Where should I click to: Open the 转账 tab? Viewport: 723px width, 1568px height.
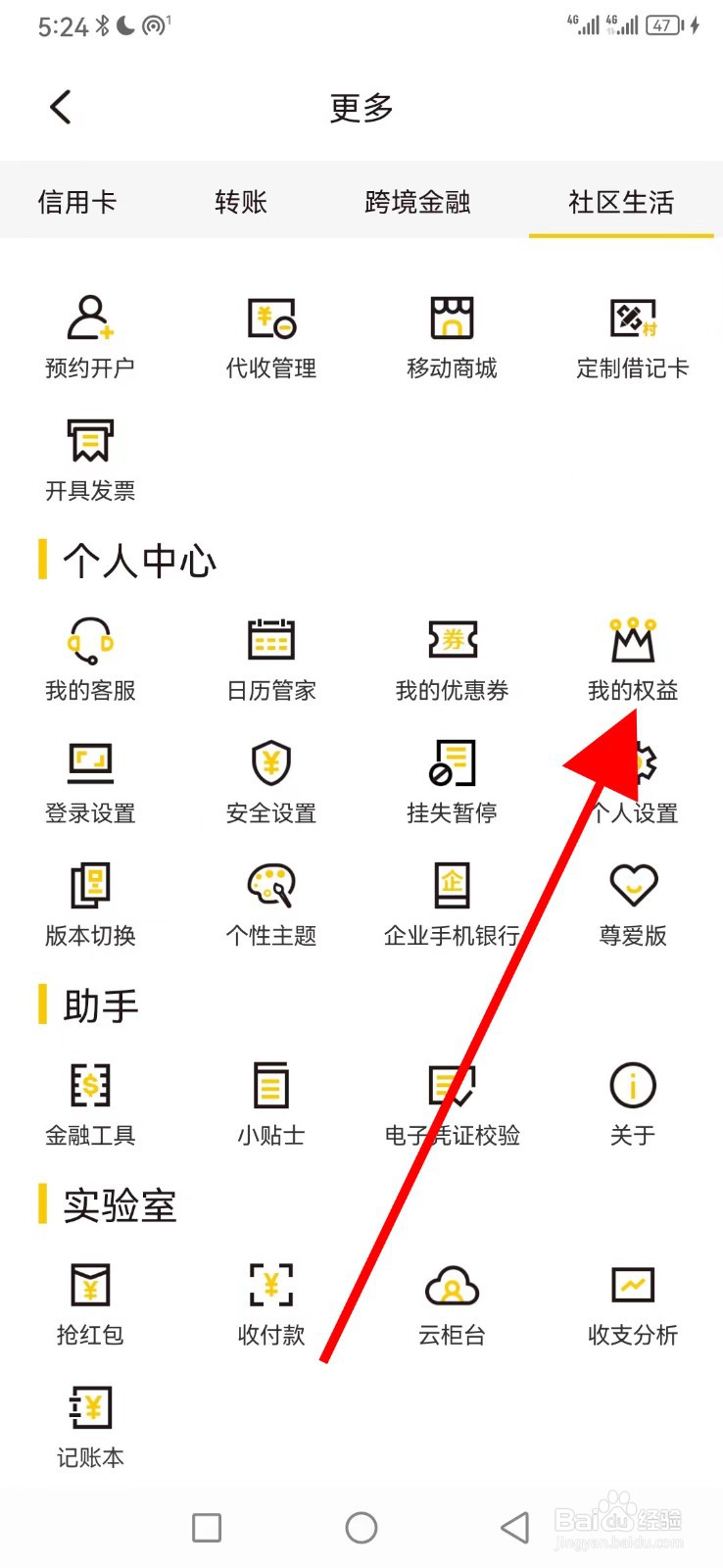click(x=240, y=201)
